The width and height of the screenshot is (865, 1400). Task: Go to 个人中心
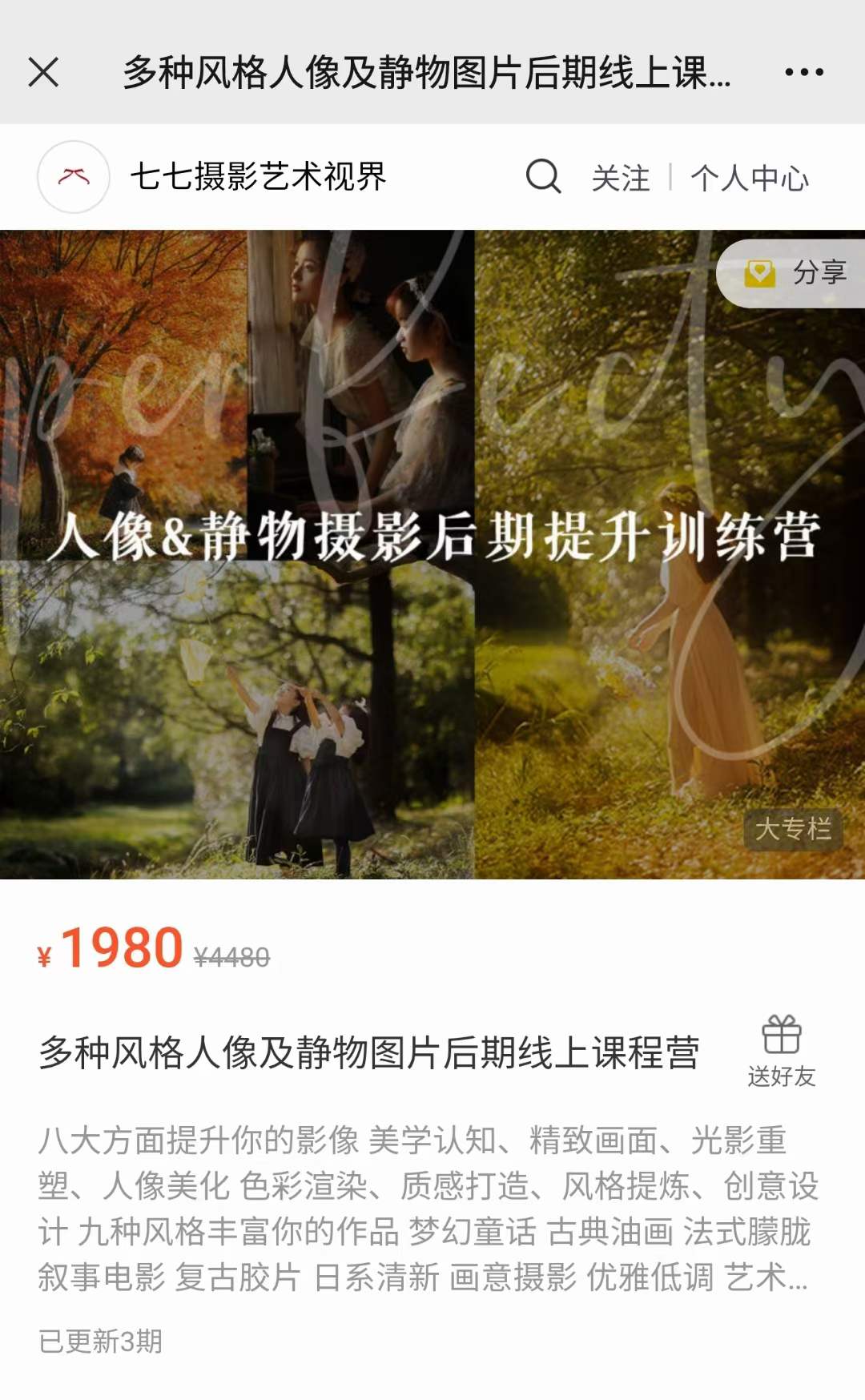click(750, 178)
